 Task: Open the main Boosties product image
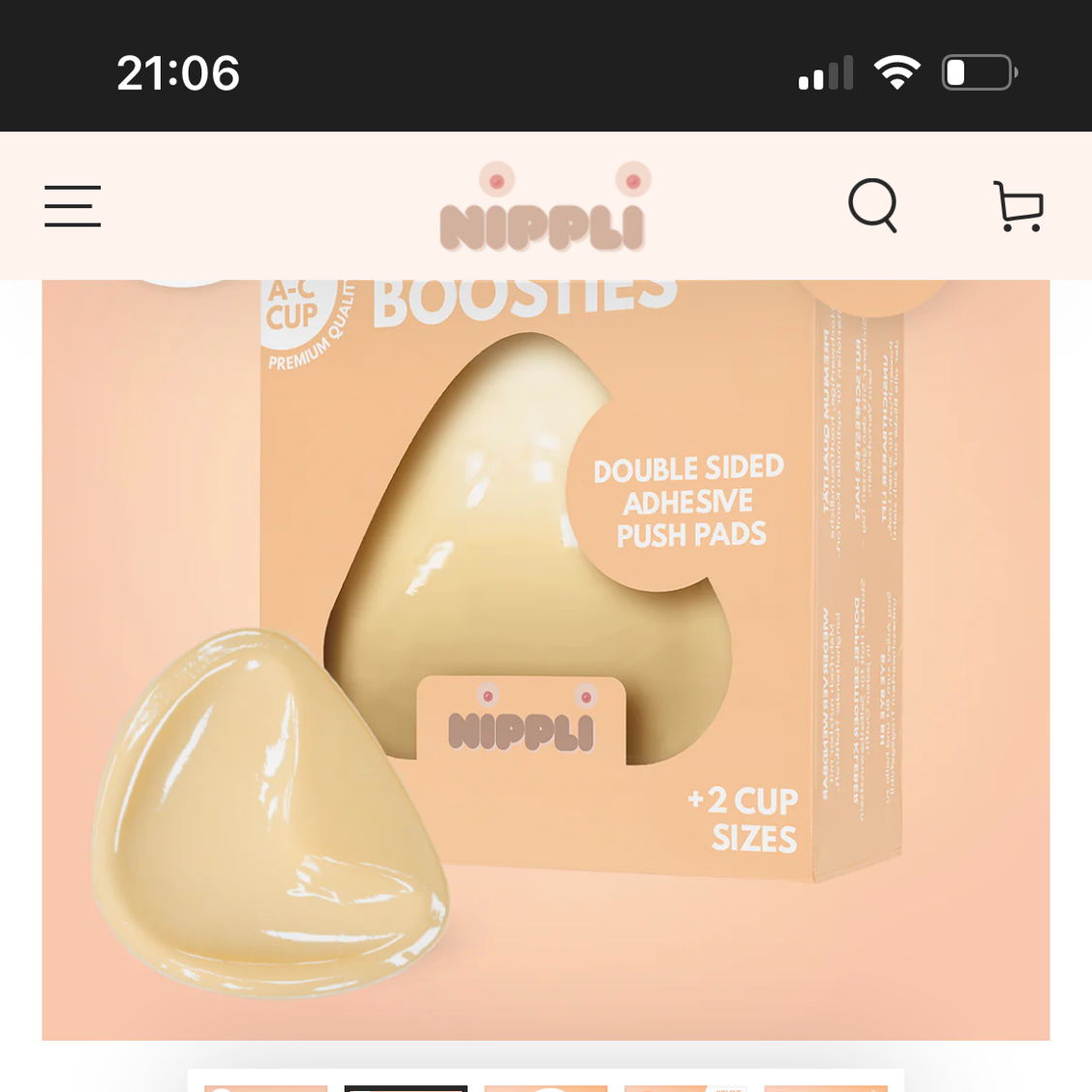click(x=545, y=658)
